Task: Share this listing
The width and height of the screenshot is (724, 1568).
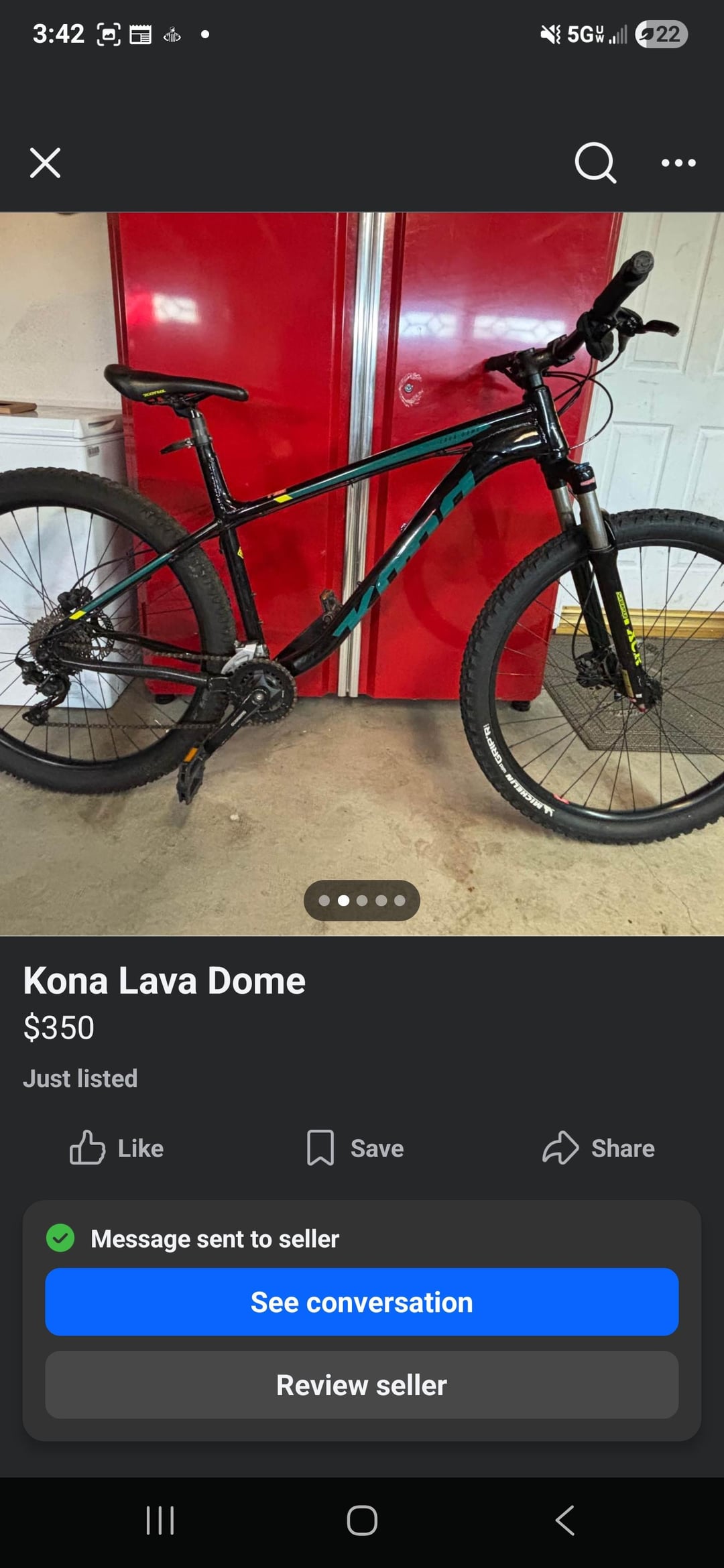Action: [x=598, y=1148]
